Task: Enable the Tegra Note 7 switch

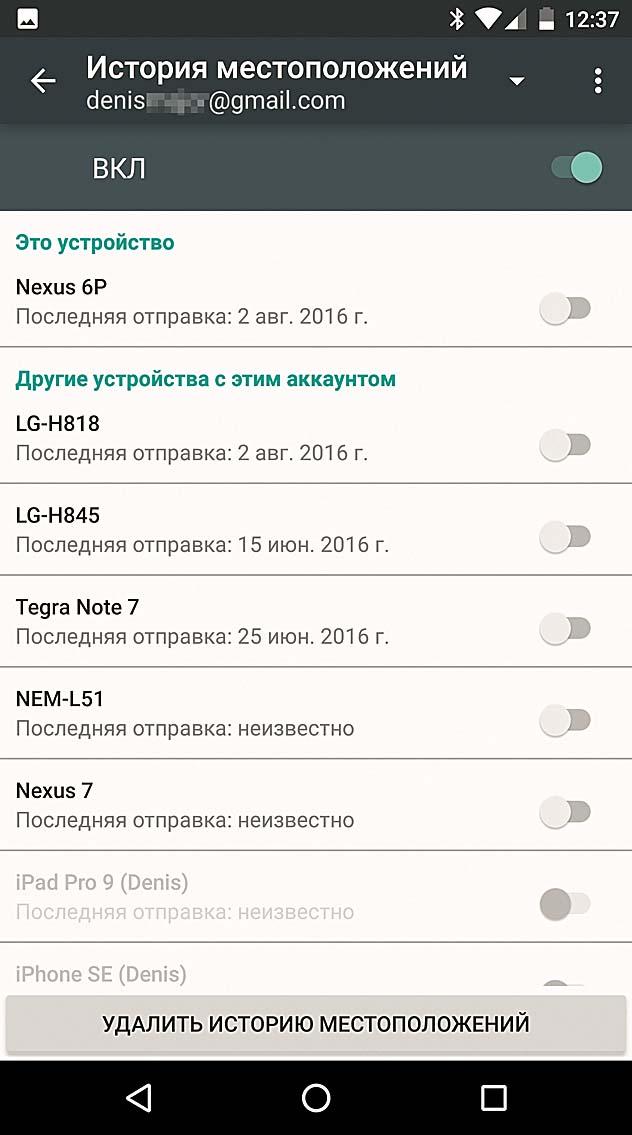Action: point(565,629)
